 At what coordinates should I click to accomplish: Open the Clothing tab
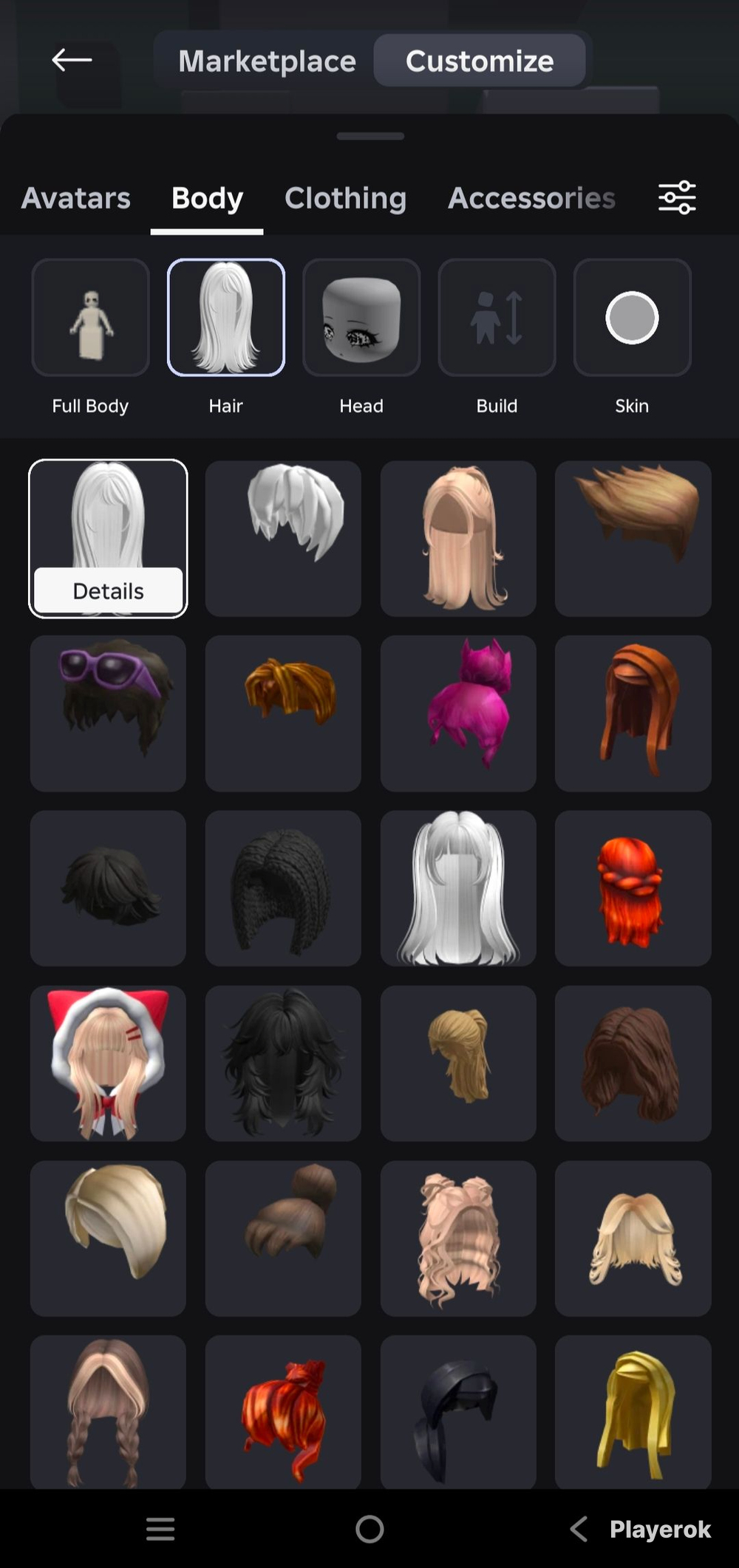point(345,198)
